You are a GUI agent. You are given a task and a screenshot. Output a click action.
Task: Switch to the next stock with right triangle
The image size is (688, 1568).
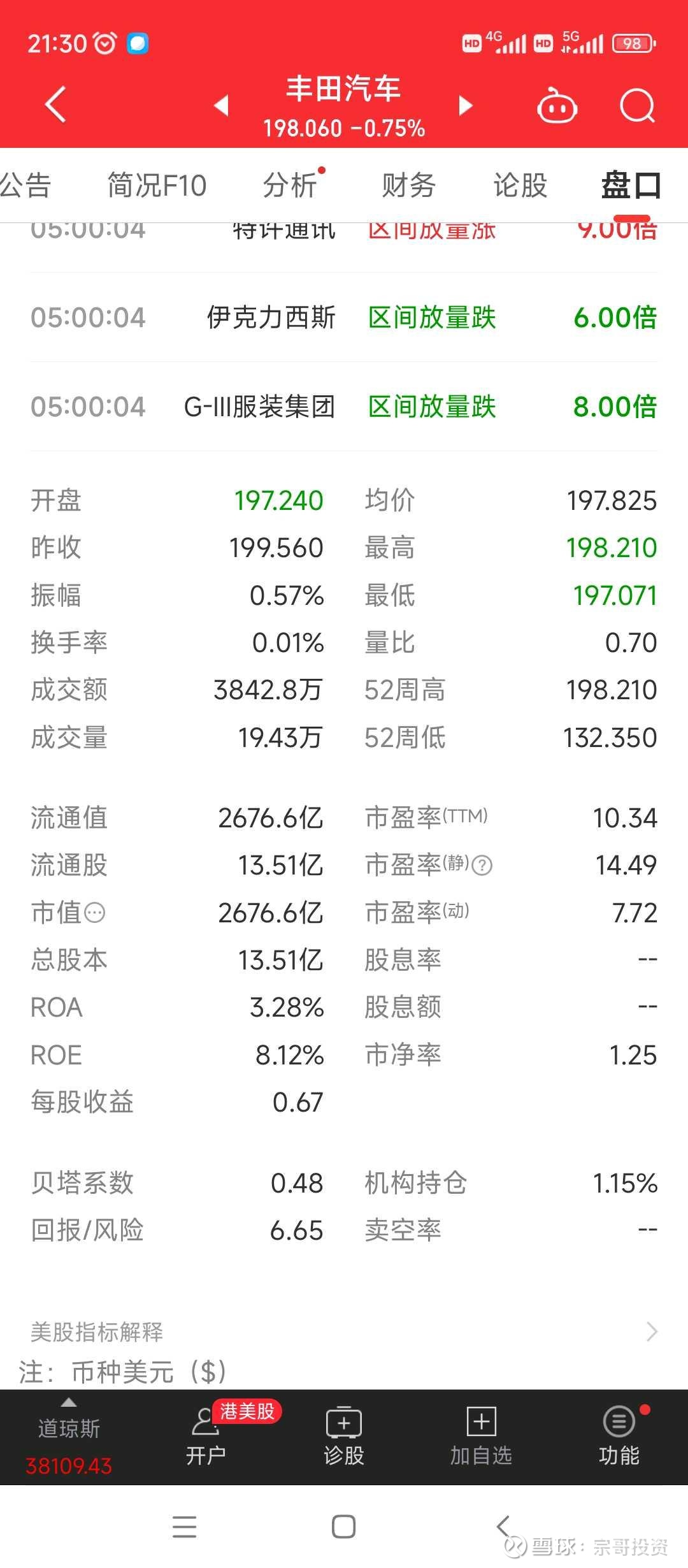(466, 105)
